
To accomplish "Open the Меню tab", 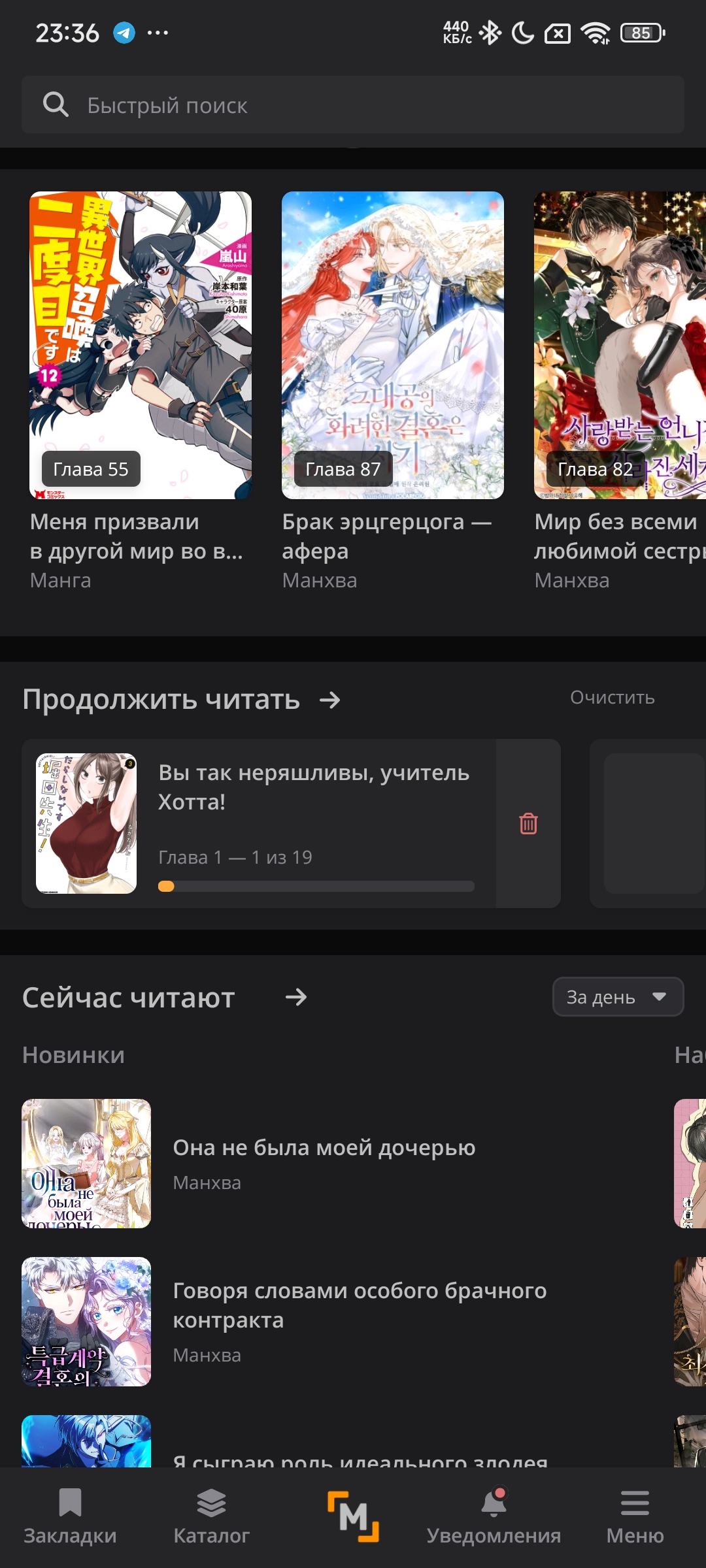I will tap(635, 1517).
